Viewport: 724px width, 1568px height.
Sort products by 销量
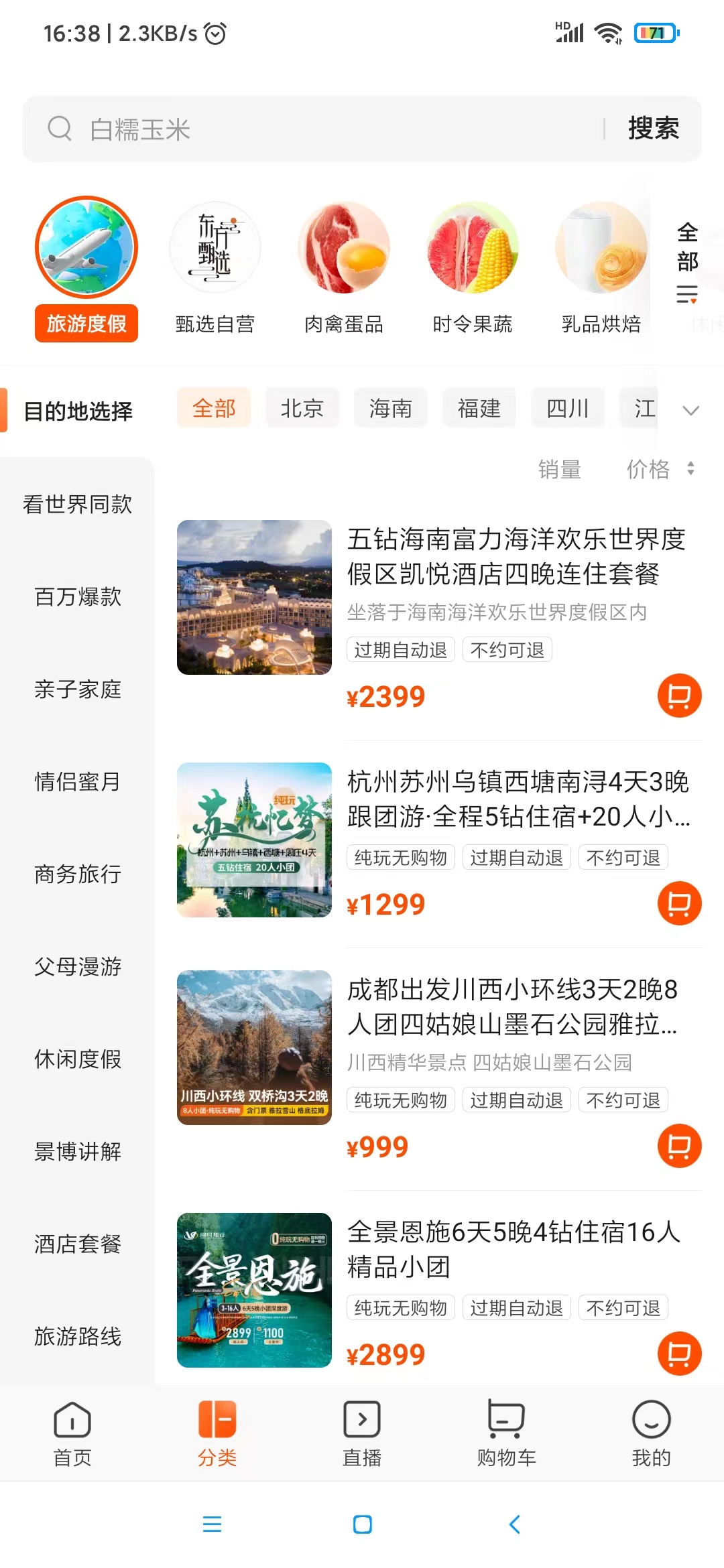pyautogui.click(x=559, y=469)
